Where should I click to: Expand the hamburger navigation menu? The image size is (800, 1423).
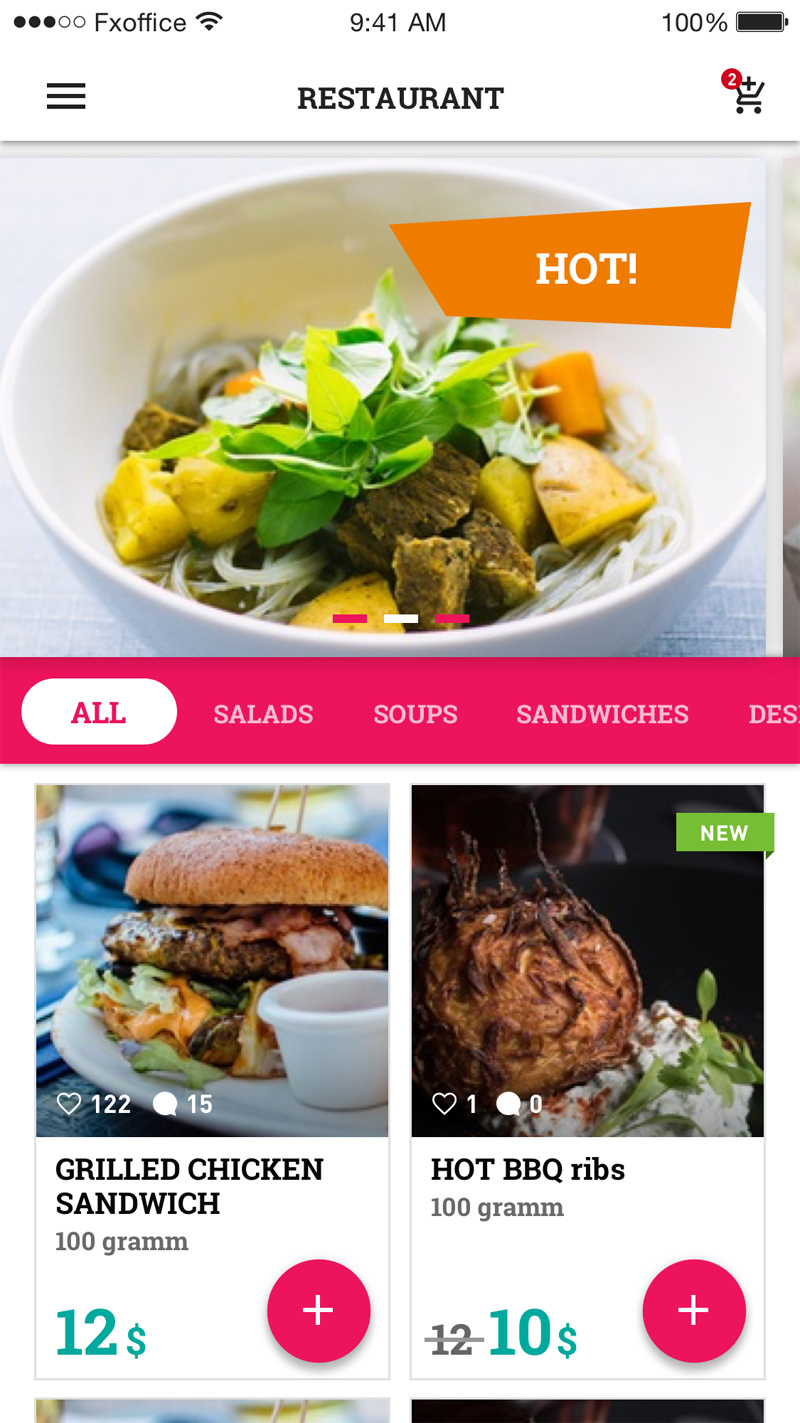66,96
